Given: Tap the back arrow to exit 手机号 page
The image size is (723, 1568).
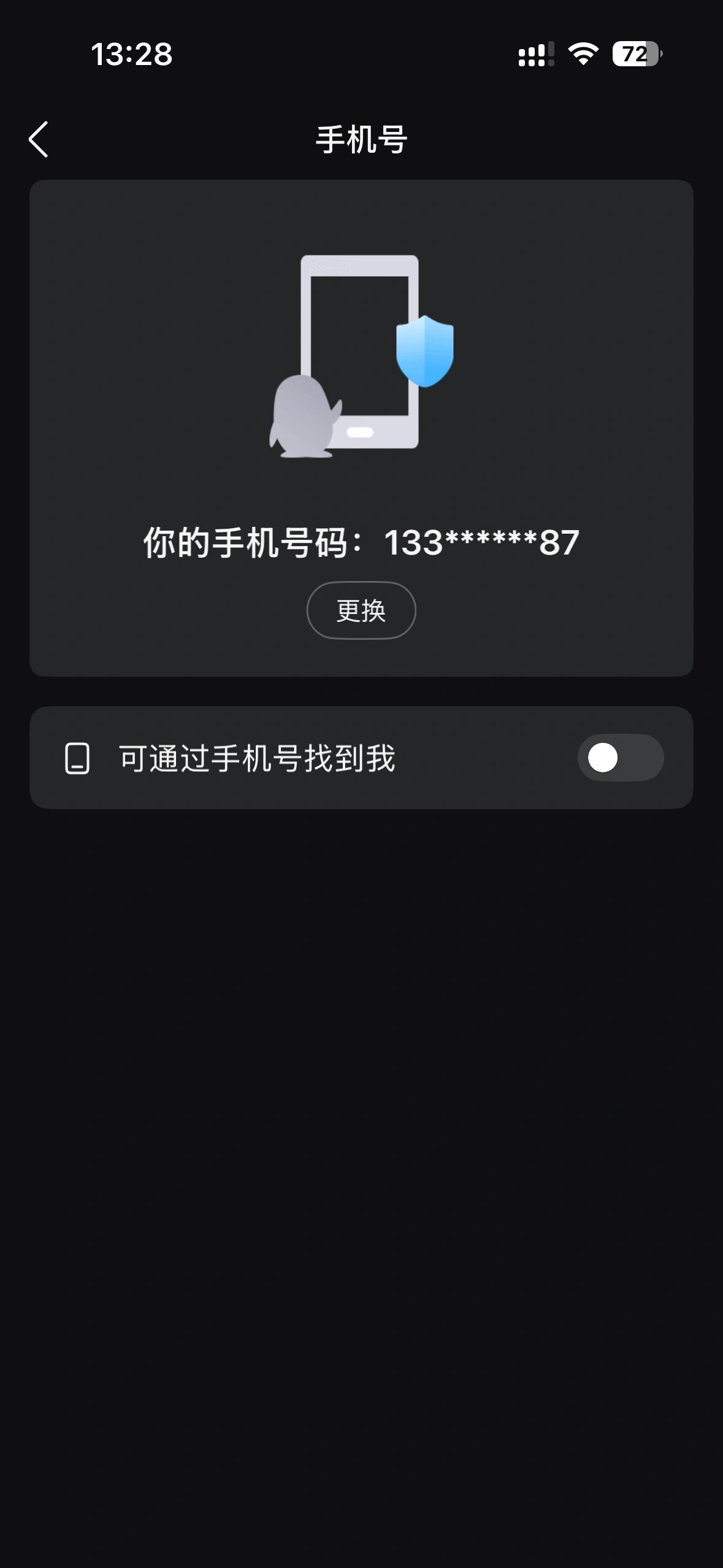Looking at the screenshot, I should (x=39, y=139).
